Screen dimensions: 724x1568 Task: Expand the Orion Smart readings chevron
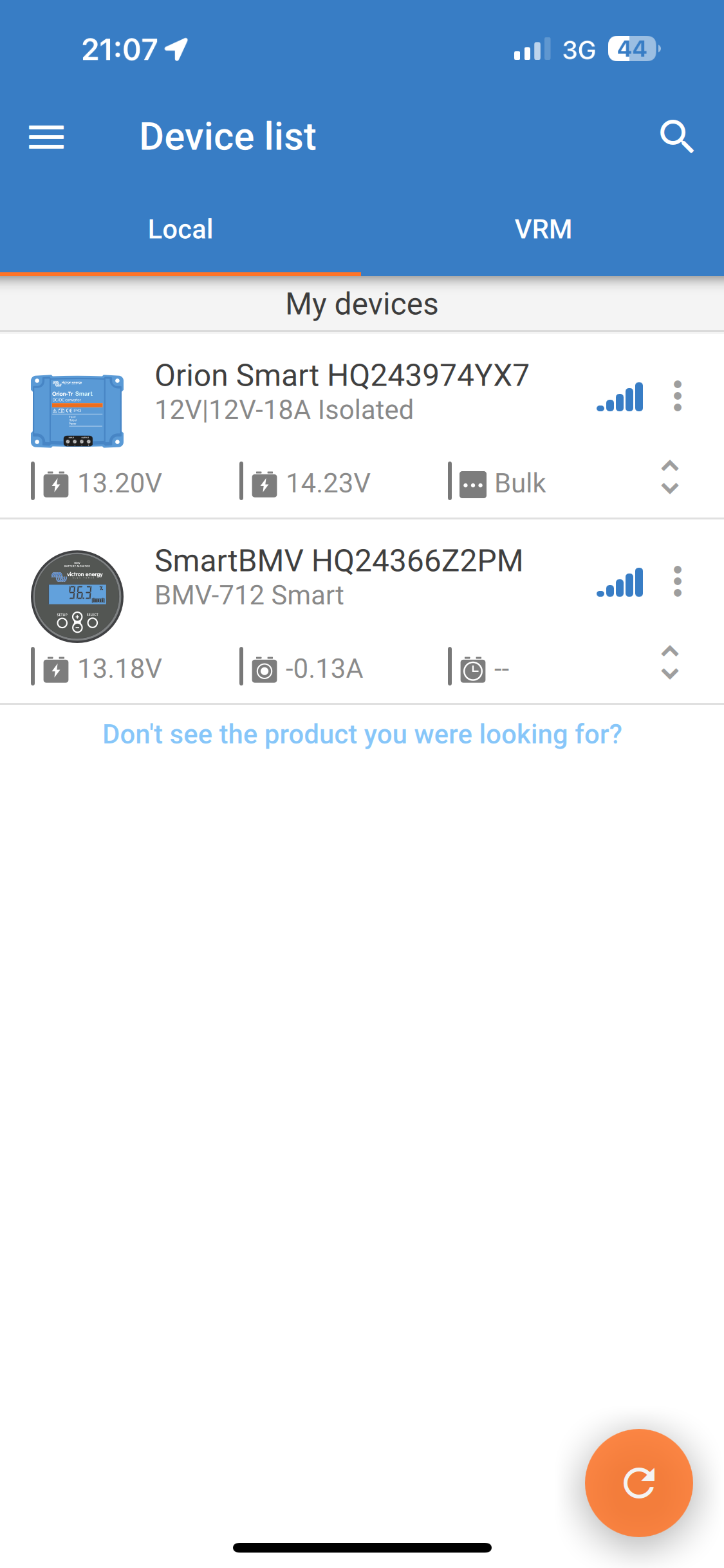670,478
